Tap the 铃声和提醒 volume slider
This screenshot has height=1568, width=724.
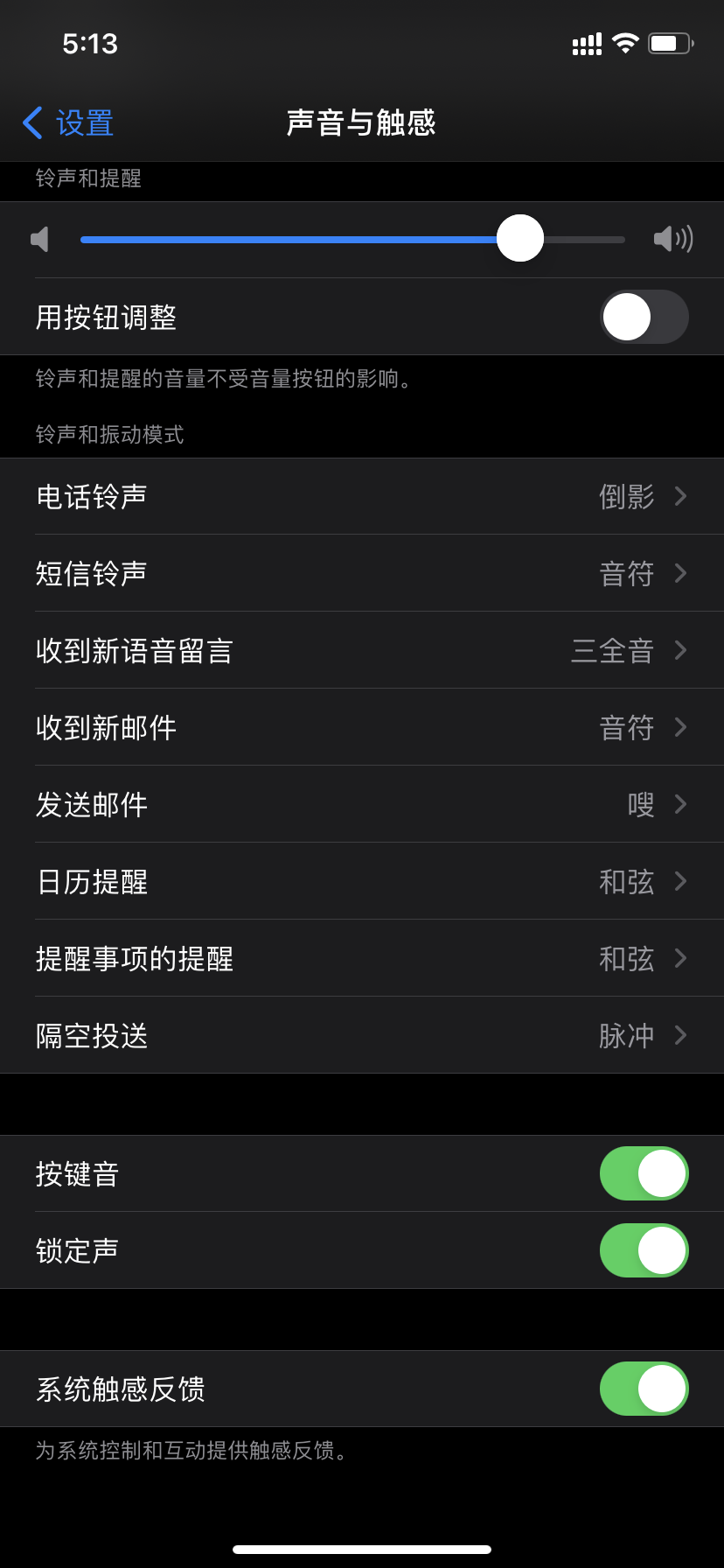pos(519,239)
